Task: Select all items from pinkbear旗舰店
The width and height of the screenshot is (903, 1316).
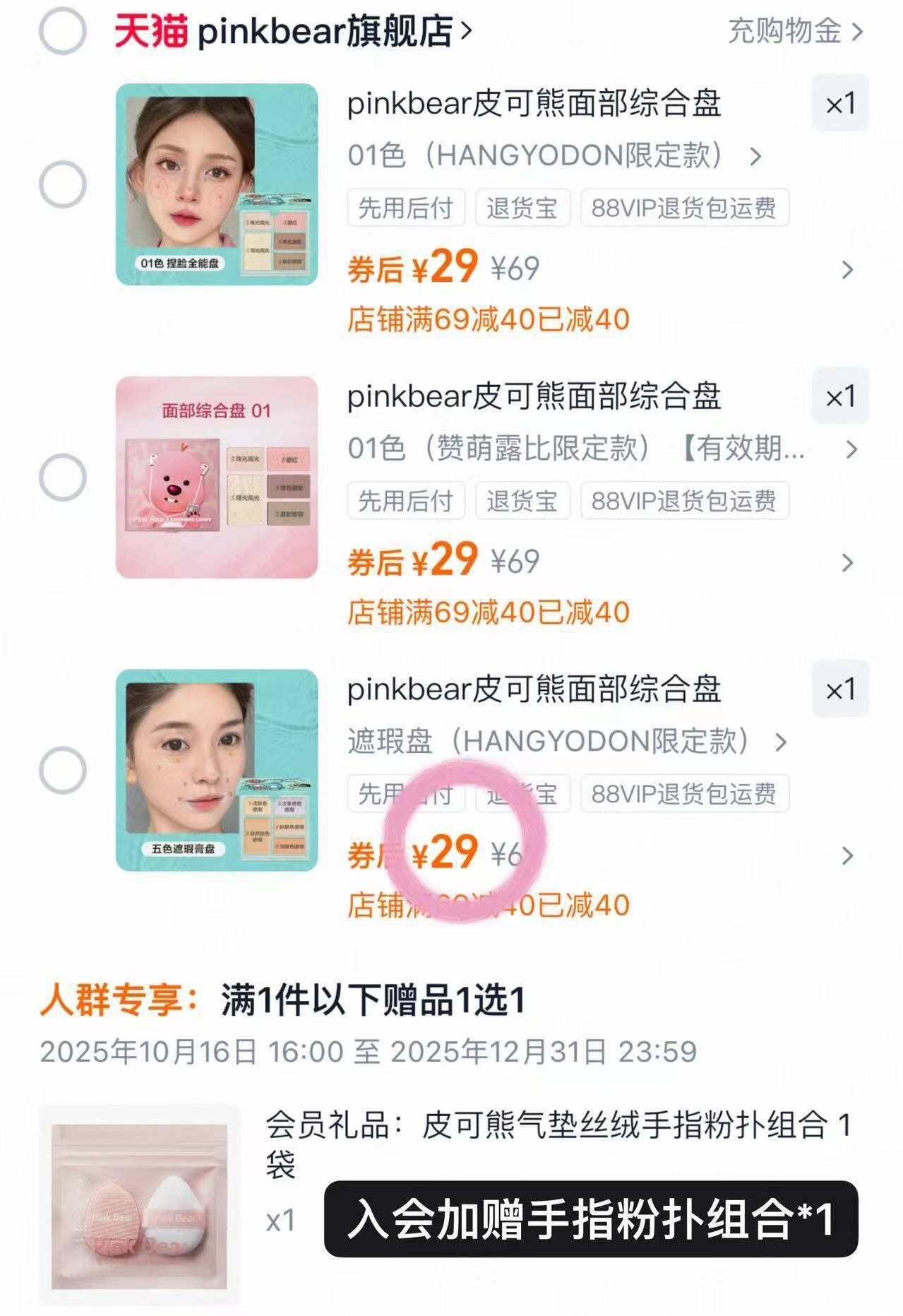Action: coord(62,31)
